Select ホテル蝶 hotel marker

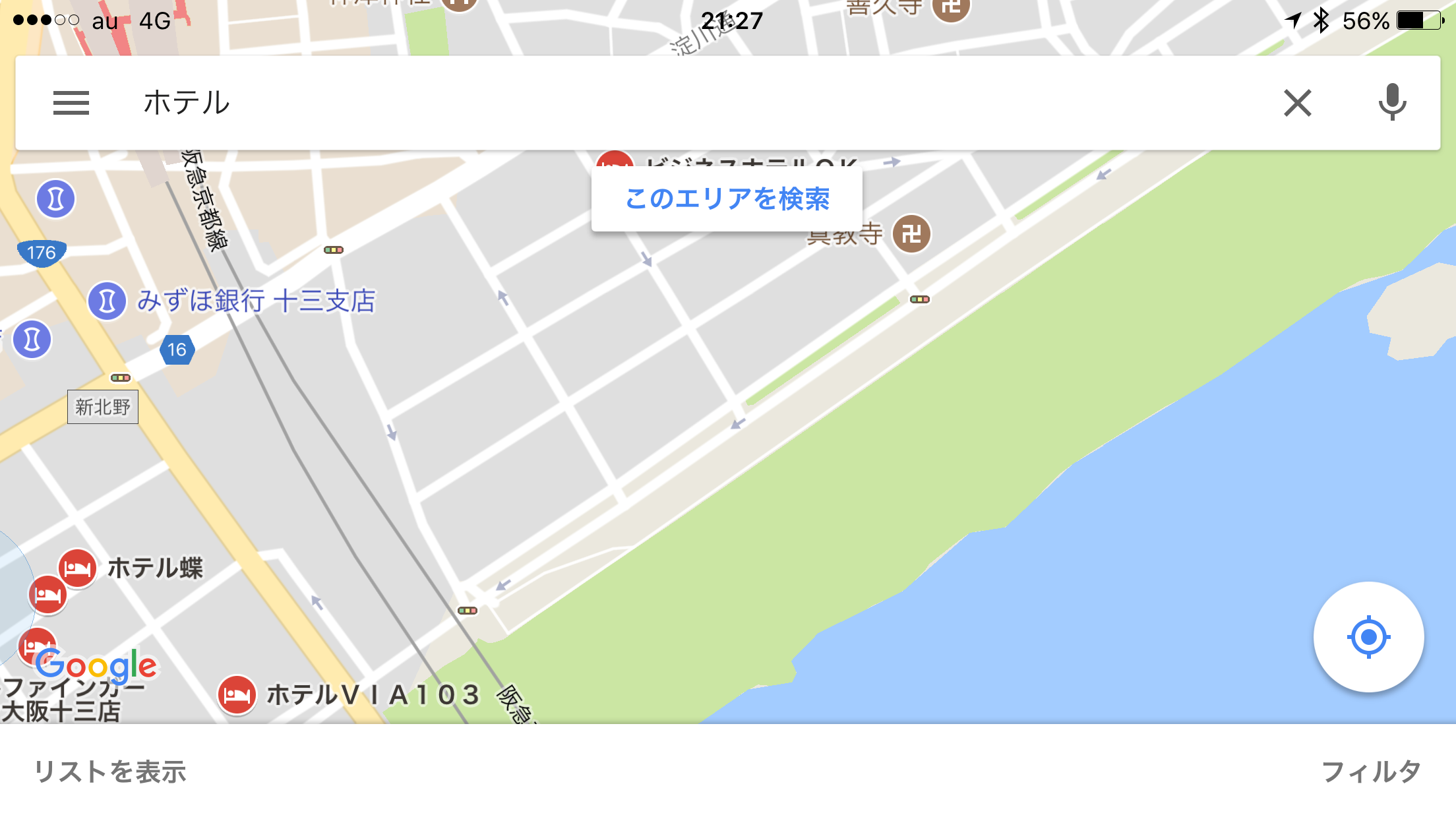pyautogui.click(x=78, y=568)
